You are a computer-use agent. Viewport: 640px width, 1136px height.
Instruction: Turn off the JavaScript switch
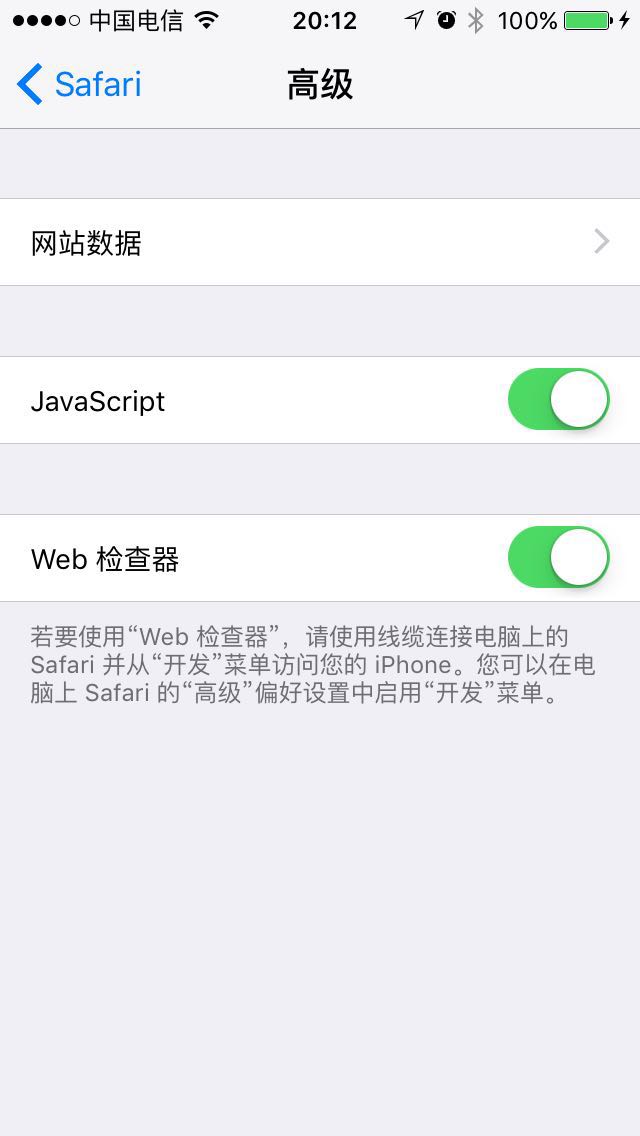tap(558, 399)
